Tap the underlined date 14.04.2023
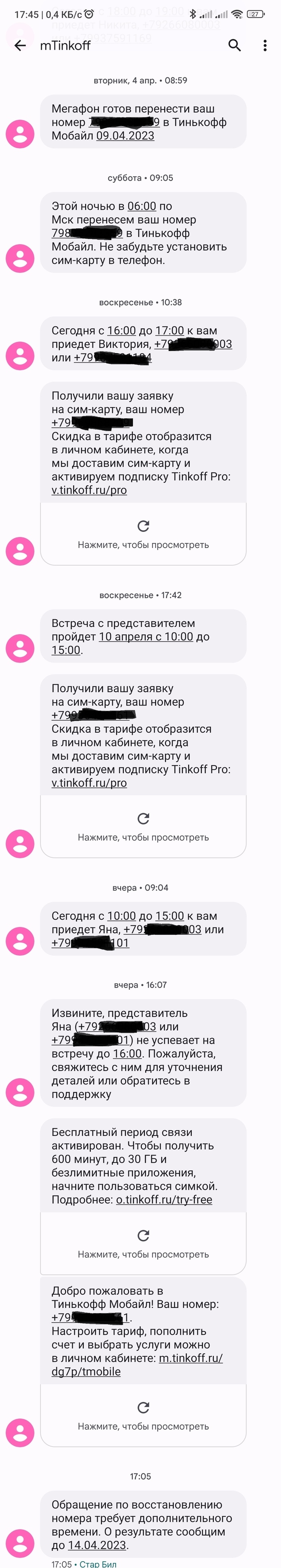This screenshot has height=1568, width=281. [97, 1545]
